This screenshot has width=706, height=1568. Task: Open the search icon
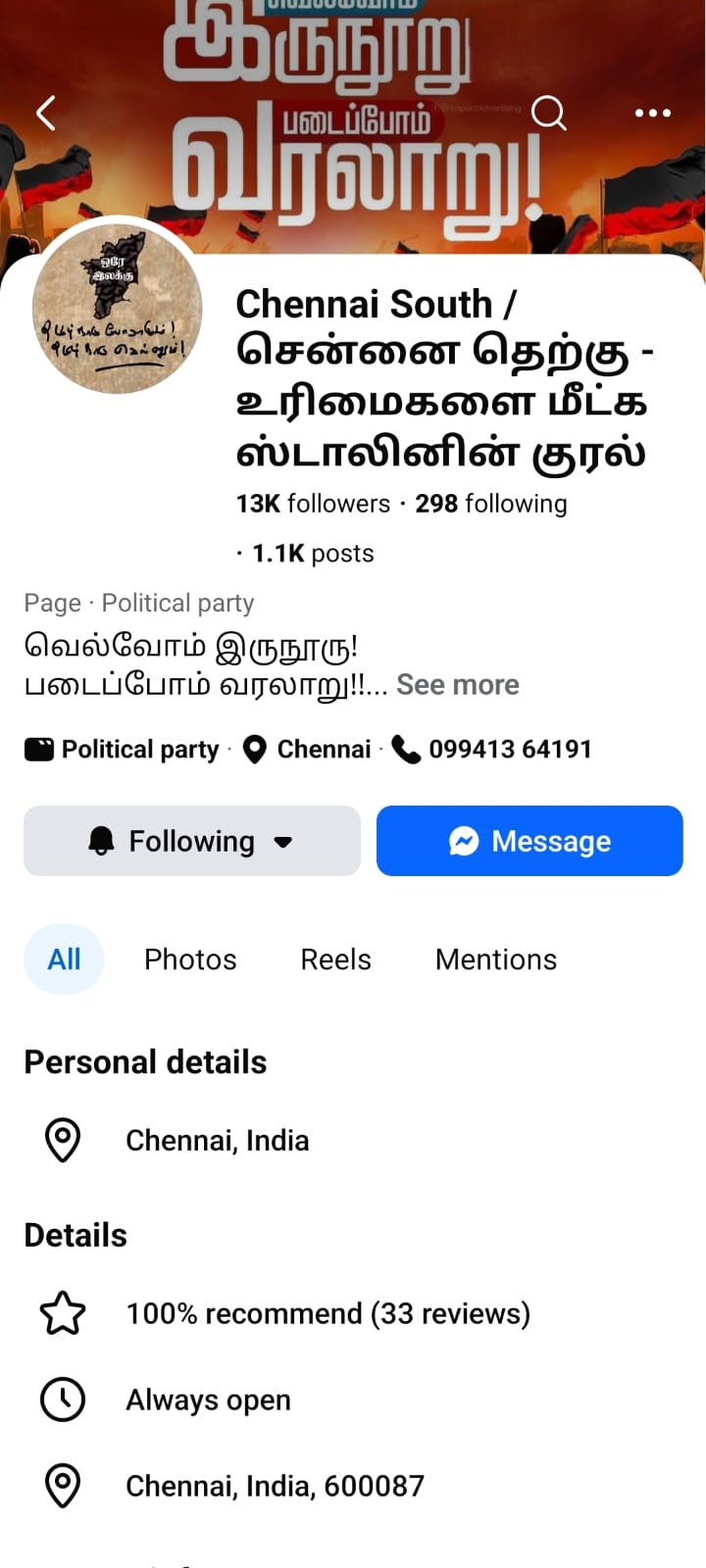(549, 113)
